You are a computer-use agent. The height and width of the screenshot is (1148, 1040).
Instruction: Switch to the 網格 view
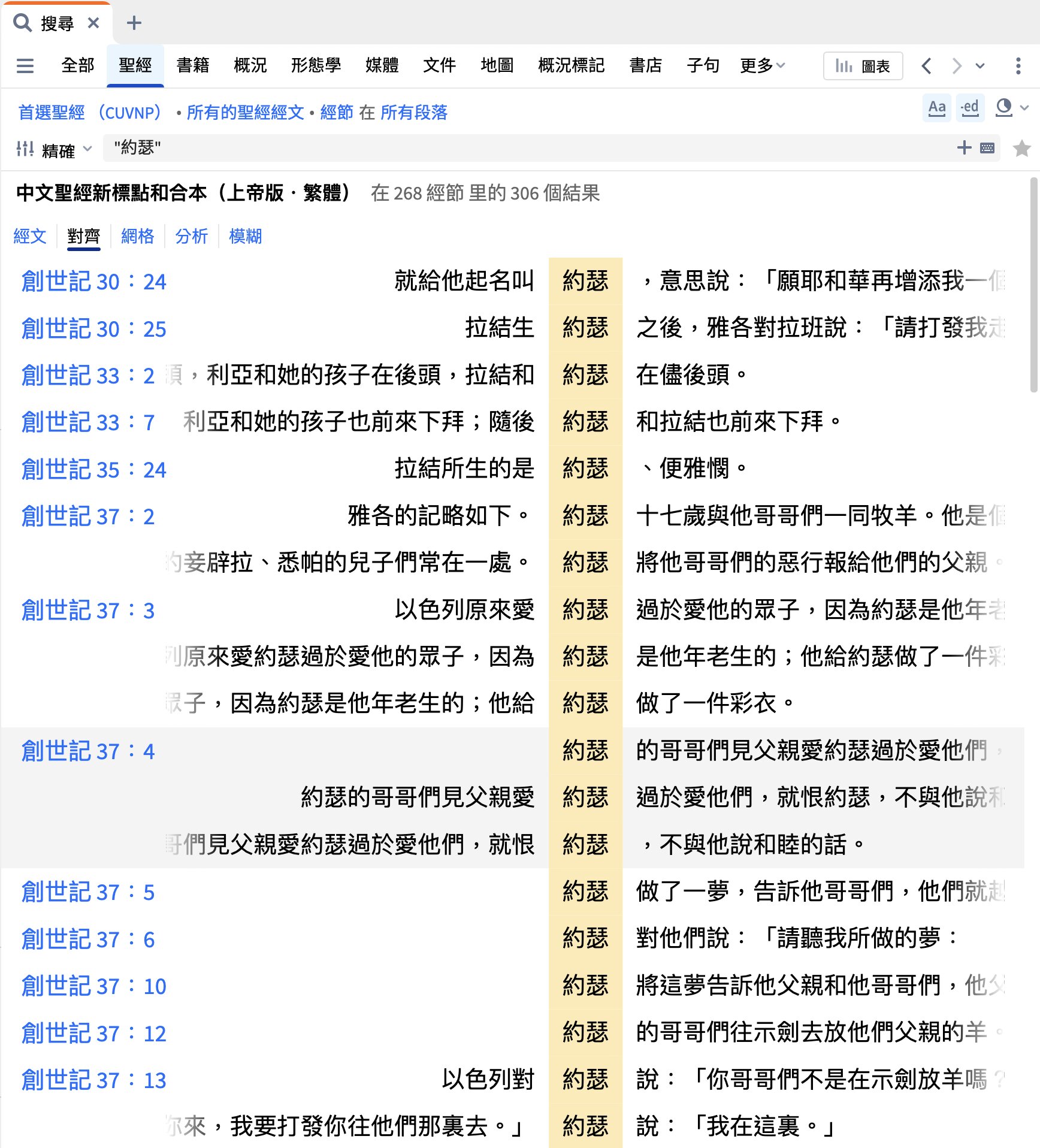click(137, 236)
